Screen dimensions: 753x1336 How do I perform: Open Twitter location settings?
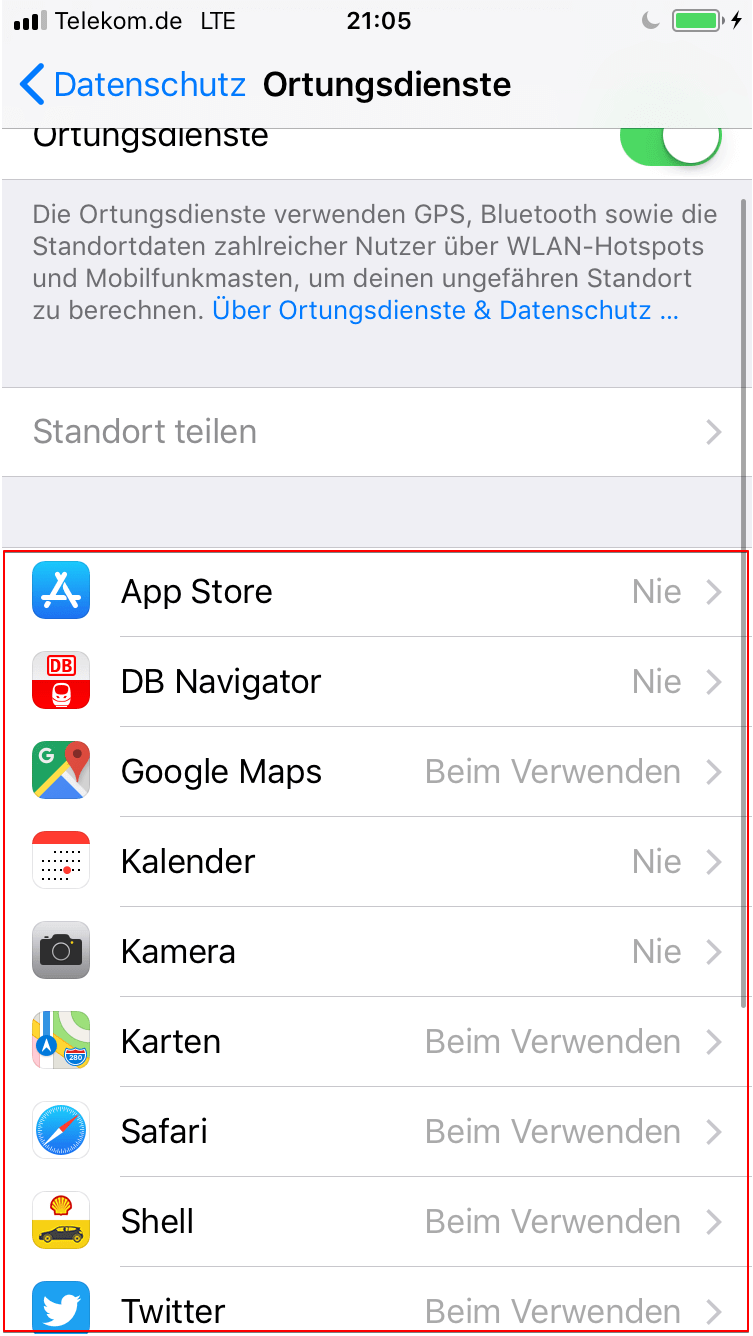pyautogui.click(x=376, y=1308)
